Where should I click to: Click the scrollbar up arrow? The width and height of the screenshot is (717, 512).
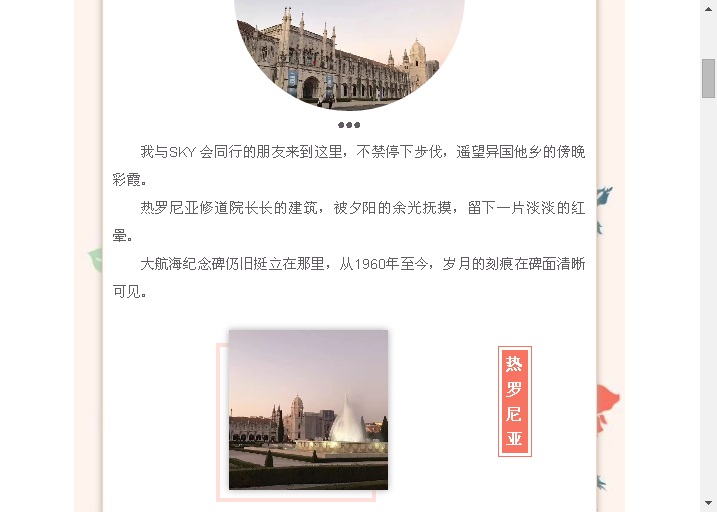(708, 8)
